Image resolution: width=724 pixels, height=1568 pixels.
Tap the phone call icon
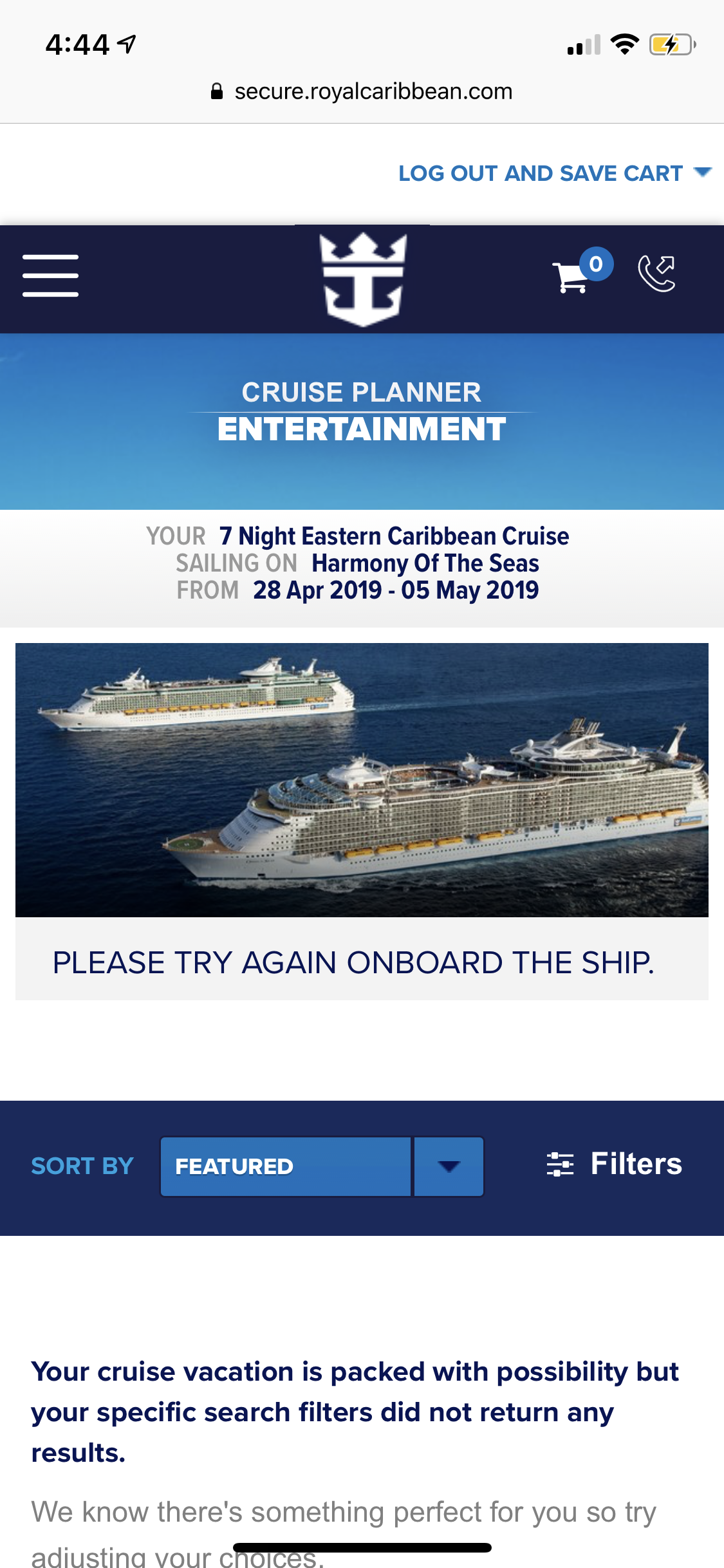click(x=656, y=274)
